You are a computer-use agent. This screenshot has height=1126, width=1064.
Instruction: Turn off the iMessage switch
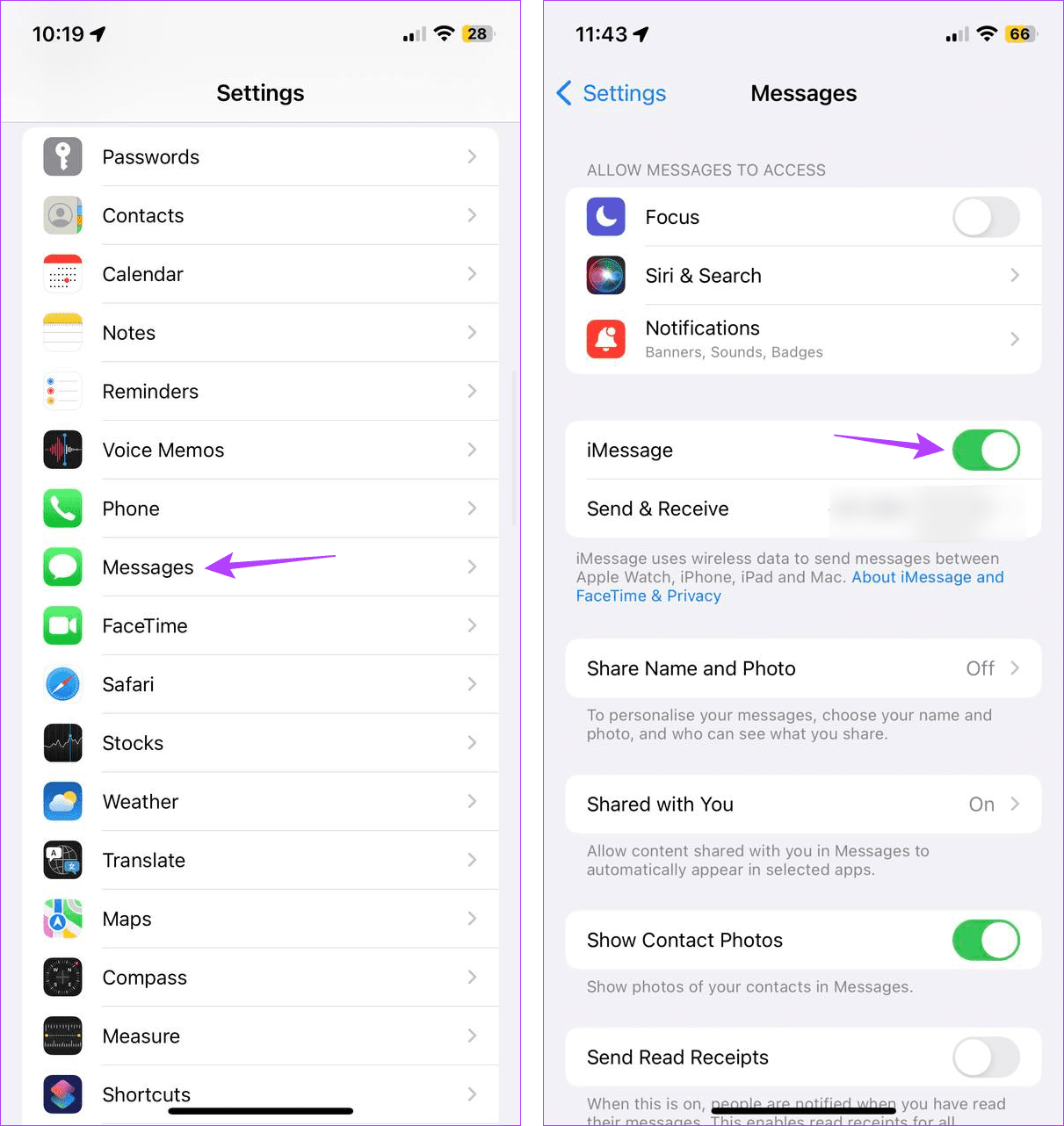[x=985, y=451]
